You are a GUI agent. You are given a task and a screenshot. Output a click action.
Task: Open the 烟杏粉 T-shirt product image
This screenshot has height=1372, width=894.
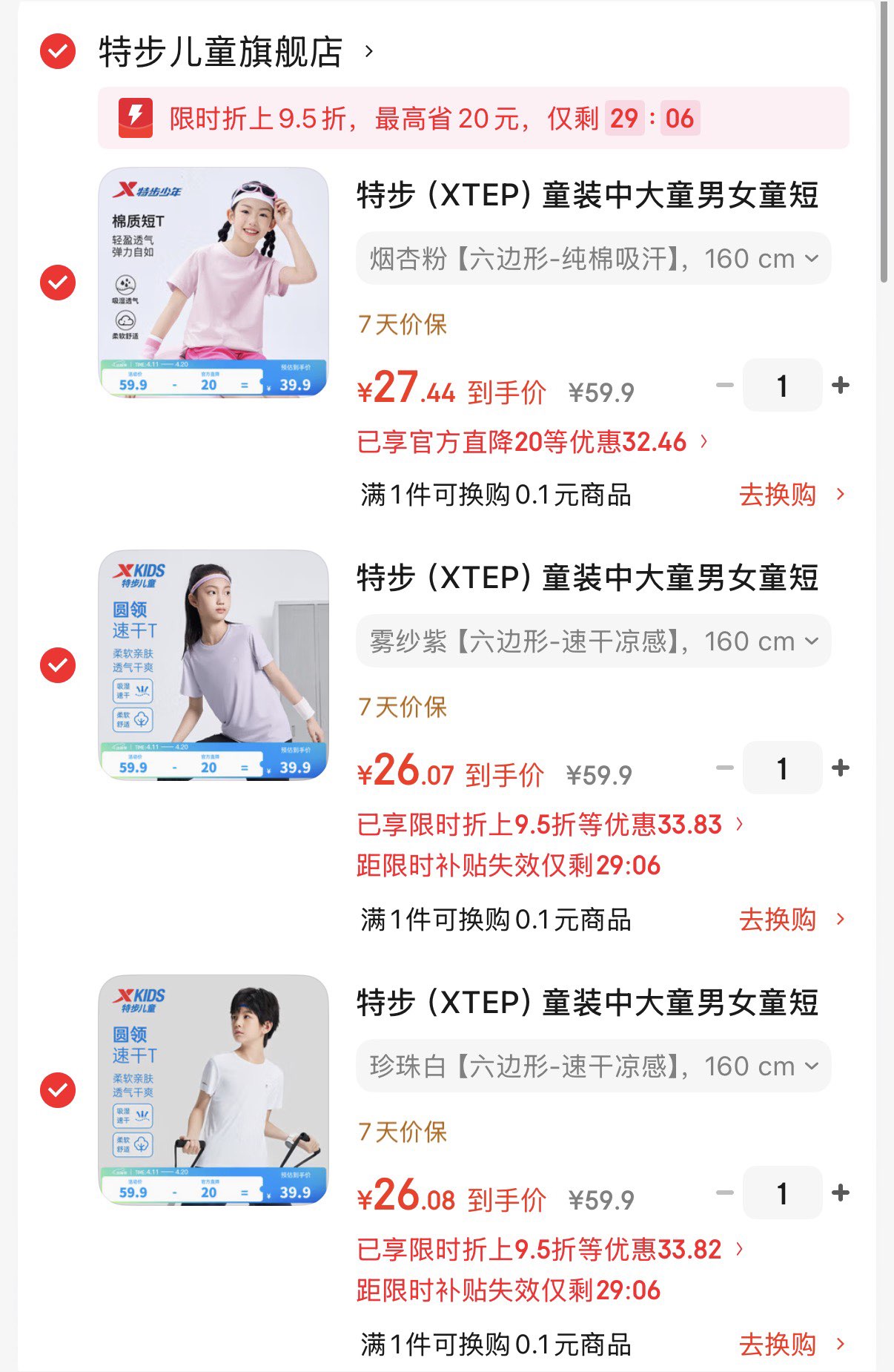tap(213, 282)
